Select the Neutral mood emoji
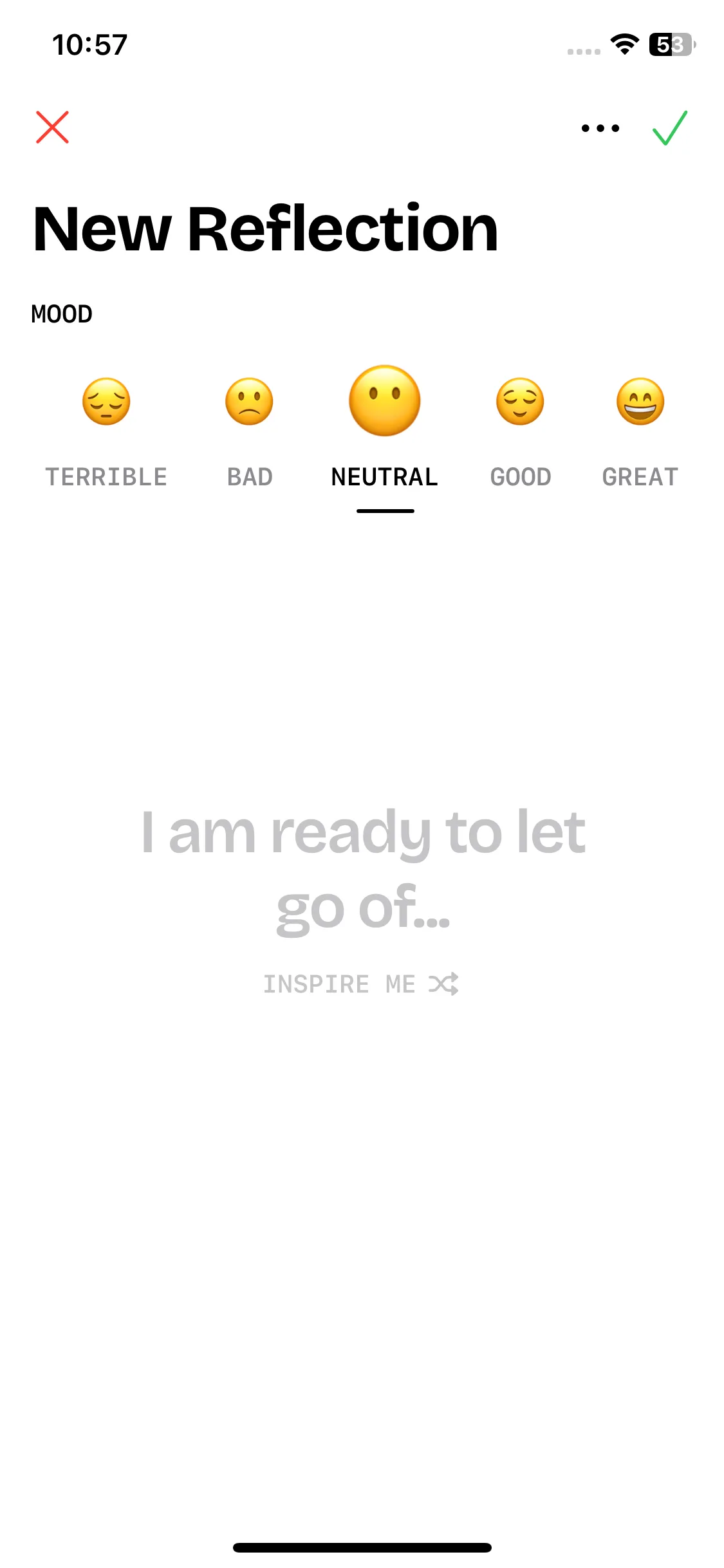The height and width of the screenshot is (1568, 724). click(384, 400)
